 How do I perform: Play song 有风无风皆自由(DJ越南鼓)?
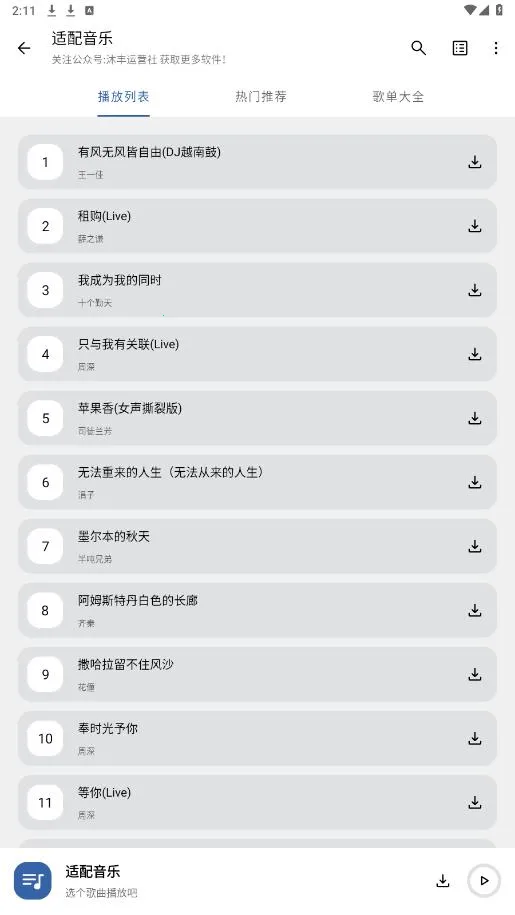click(x=257, y=162)
